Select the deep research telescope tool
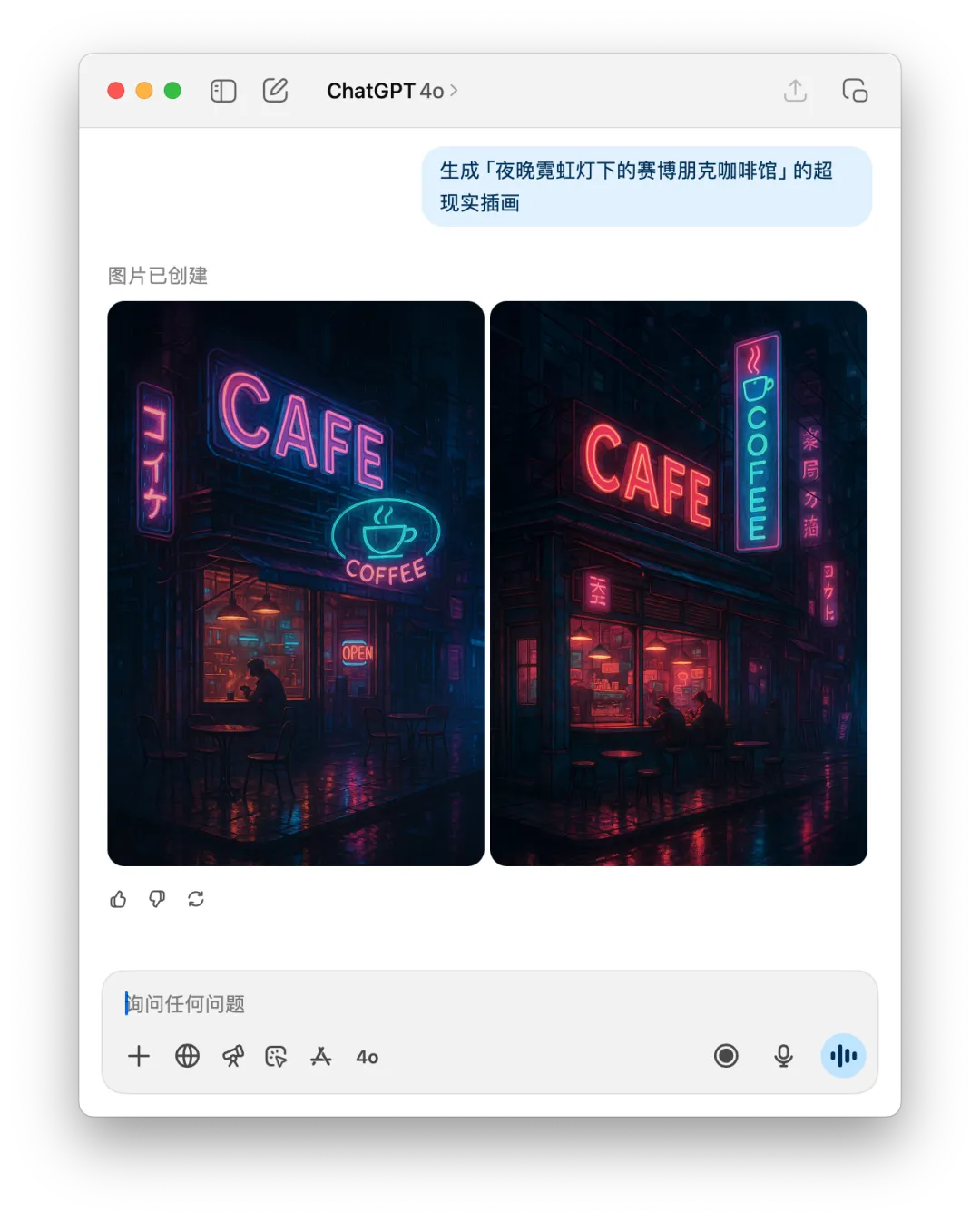This screenshot has width=980, height=1221. pos(233,1056)
